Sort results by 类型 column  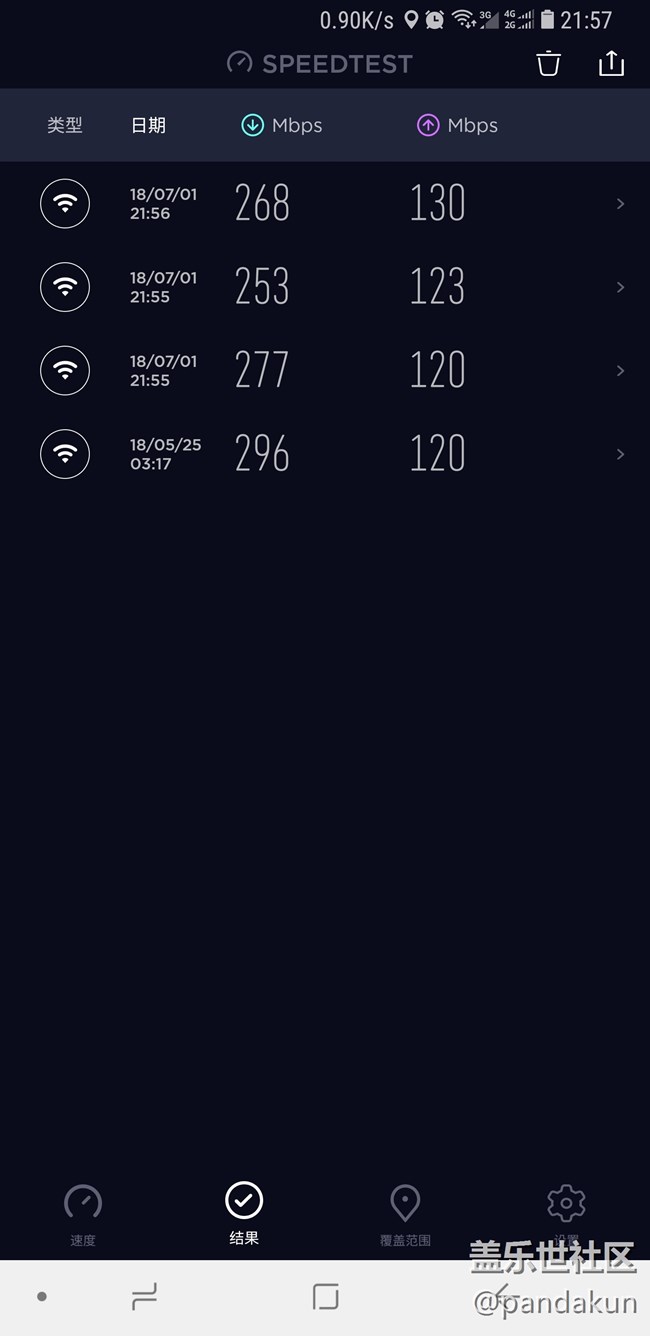click(65, 126)
